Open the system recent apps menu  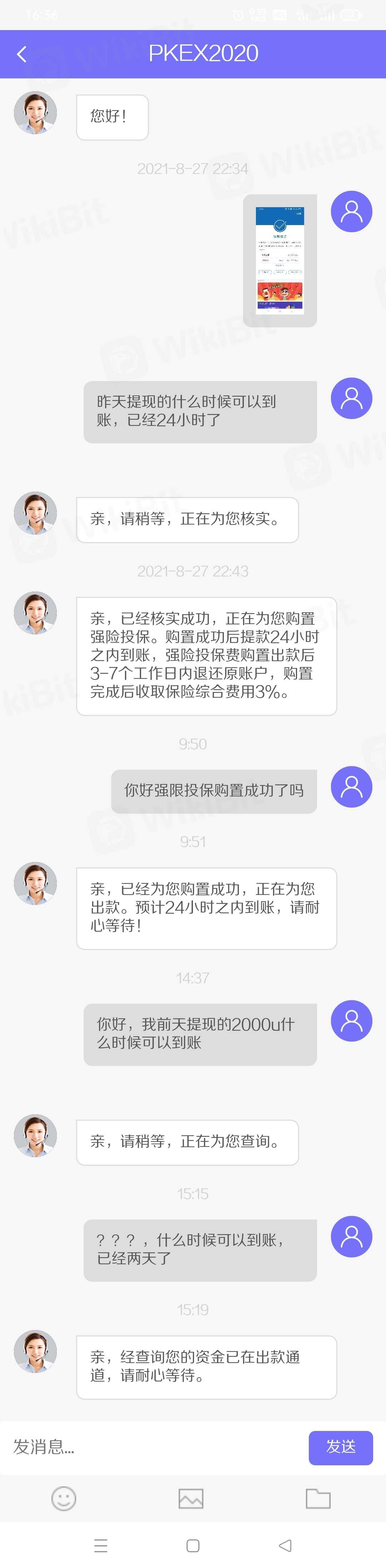point(101,1545)
